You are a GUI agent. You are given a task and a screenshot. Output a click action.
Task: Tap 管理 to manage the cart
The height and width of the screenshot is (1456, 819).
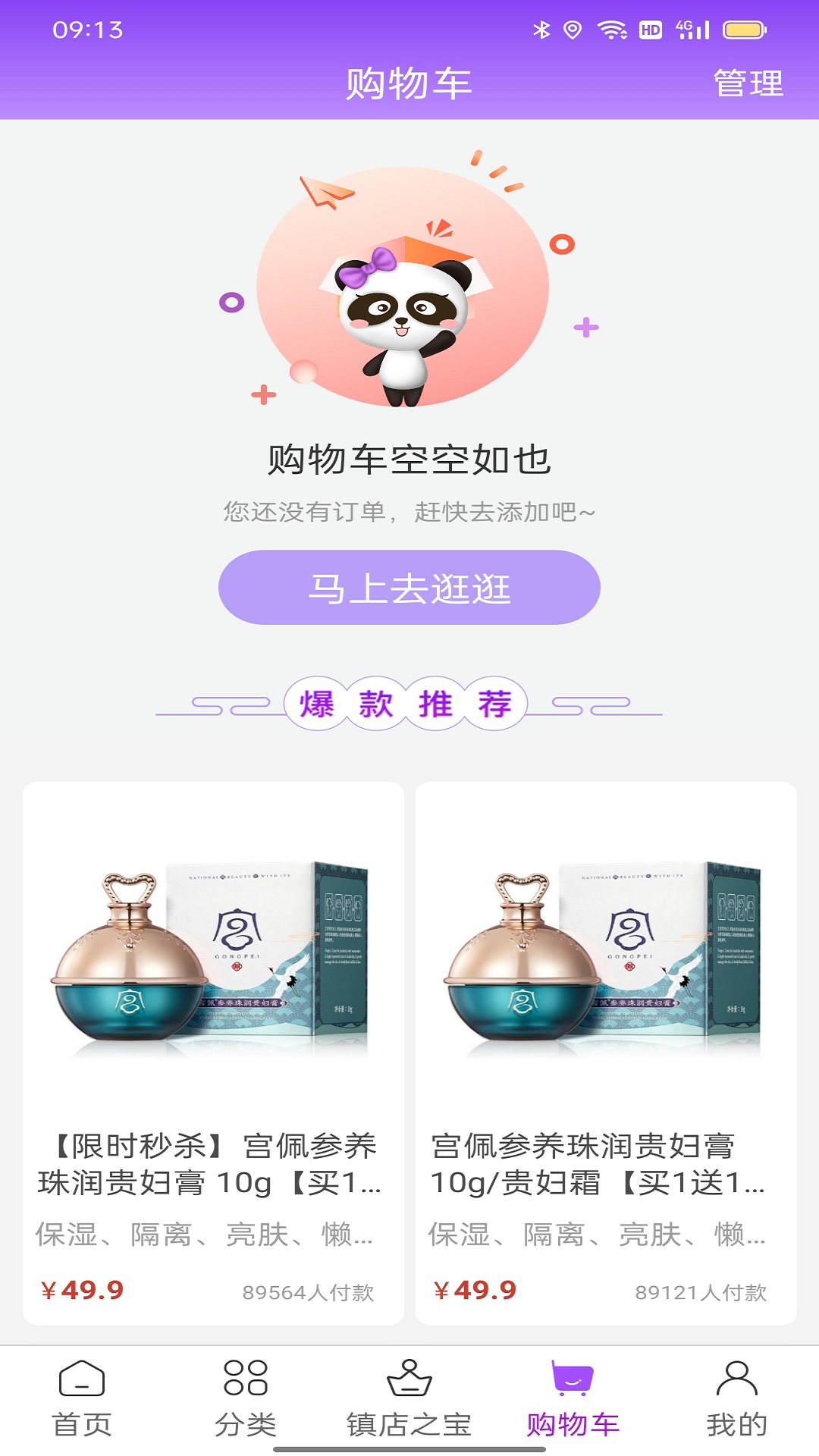pos(748,83)
